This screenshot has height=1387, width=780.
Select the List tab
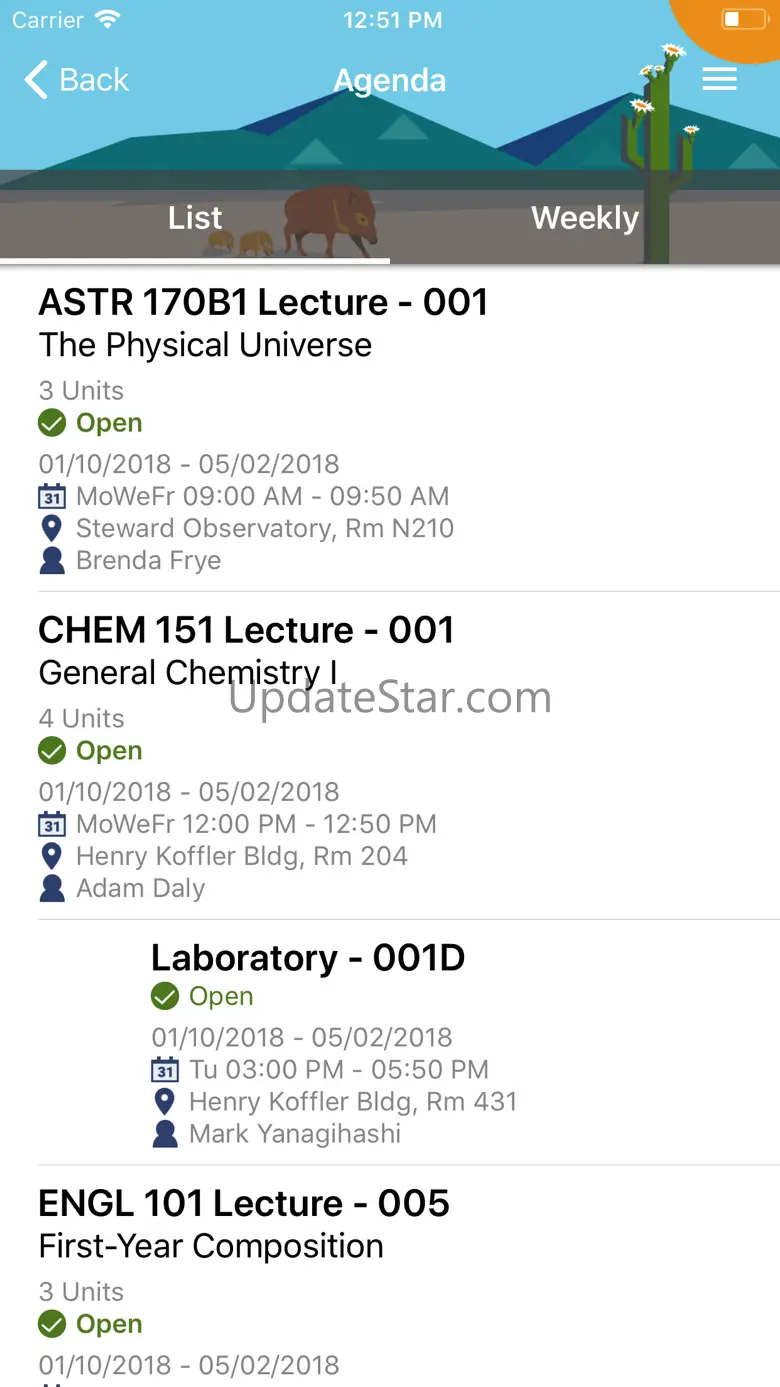[195, 218]
